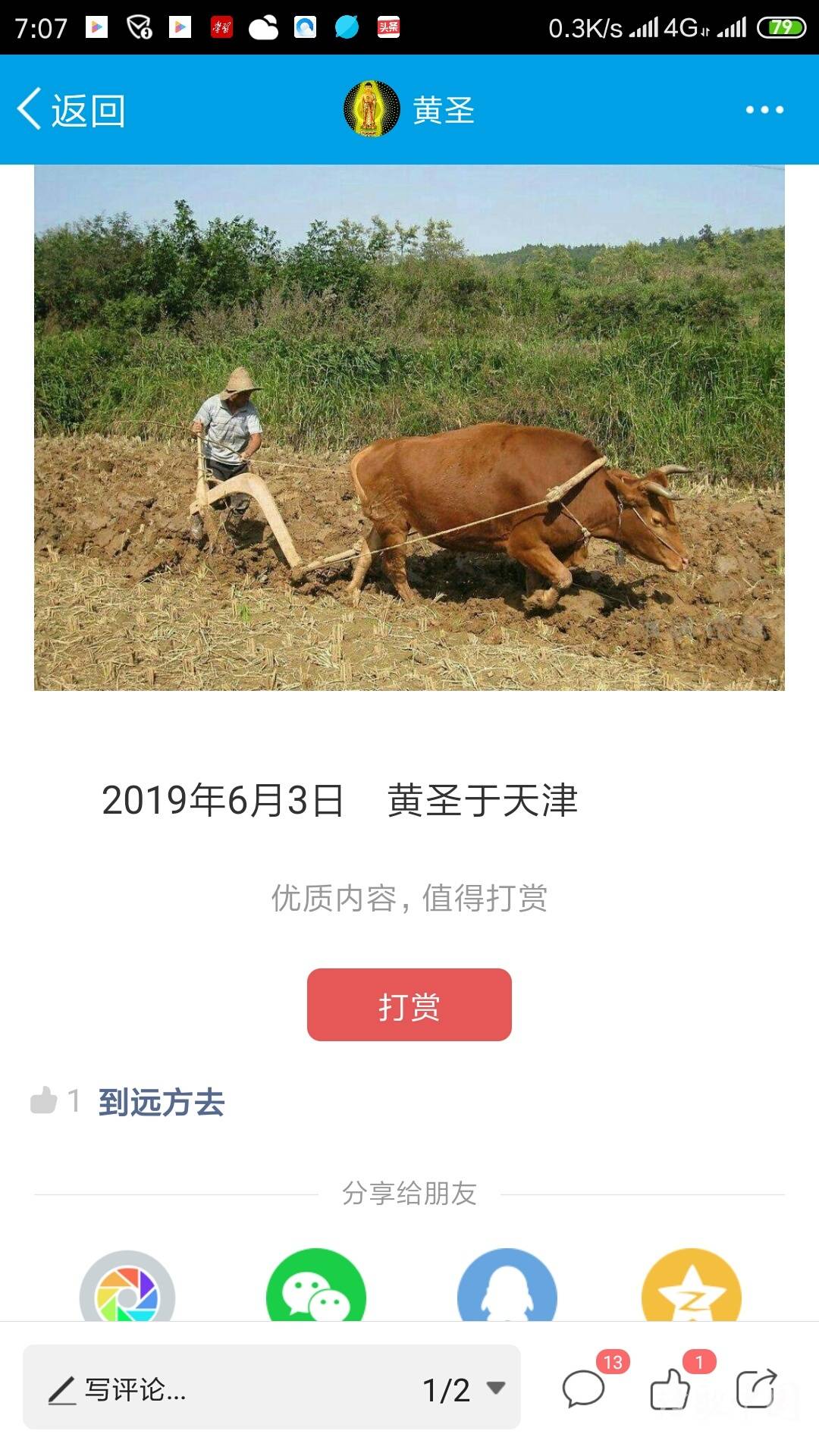Viewport: 819px width, 1456px height.
Task: Open the three-dot overflow menu
Action: click(764, 110)
